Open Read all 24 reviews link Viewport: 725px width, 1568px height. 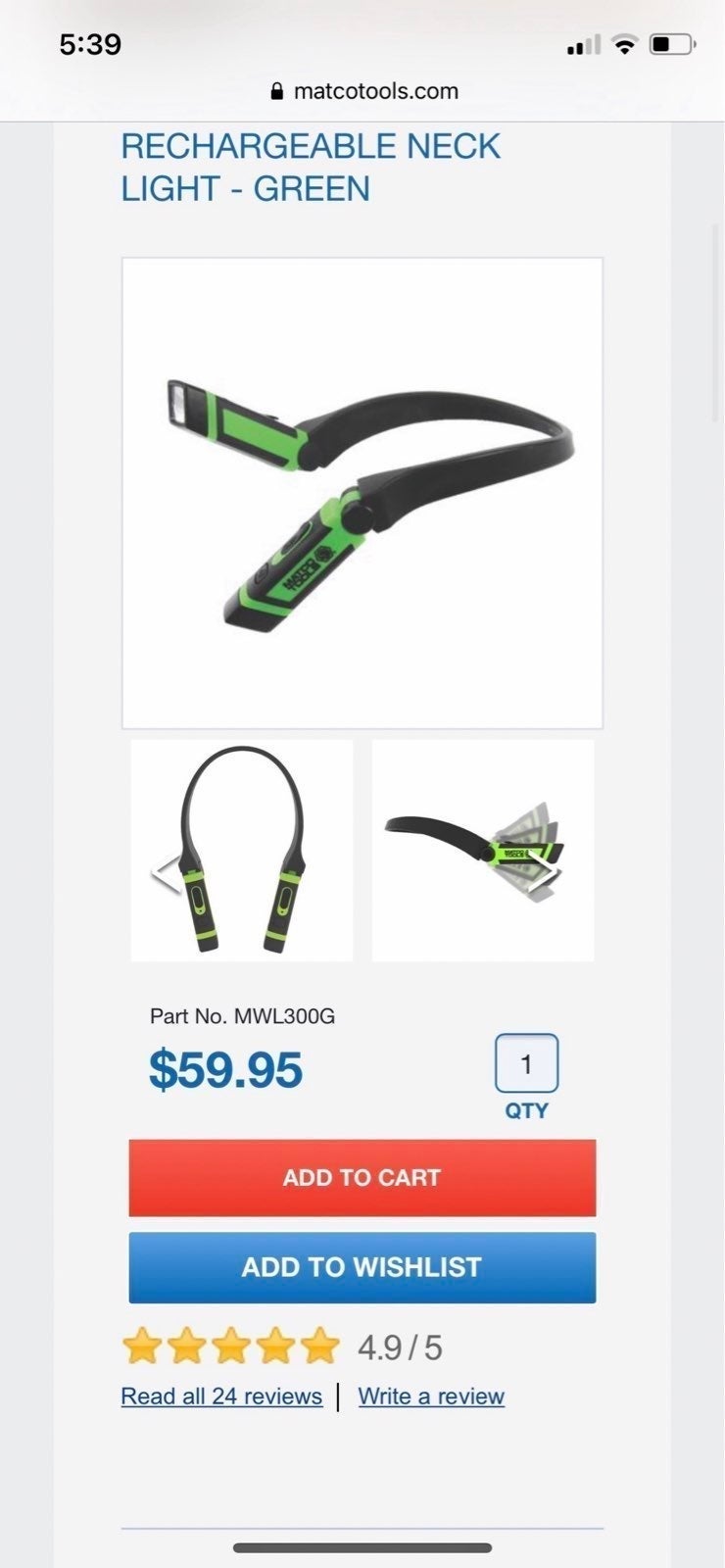pyautogui.click(x=221, y=1396)
